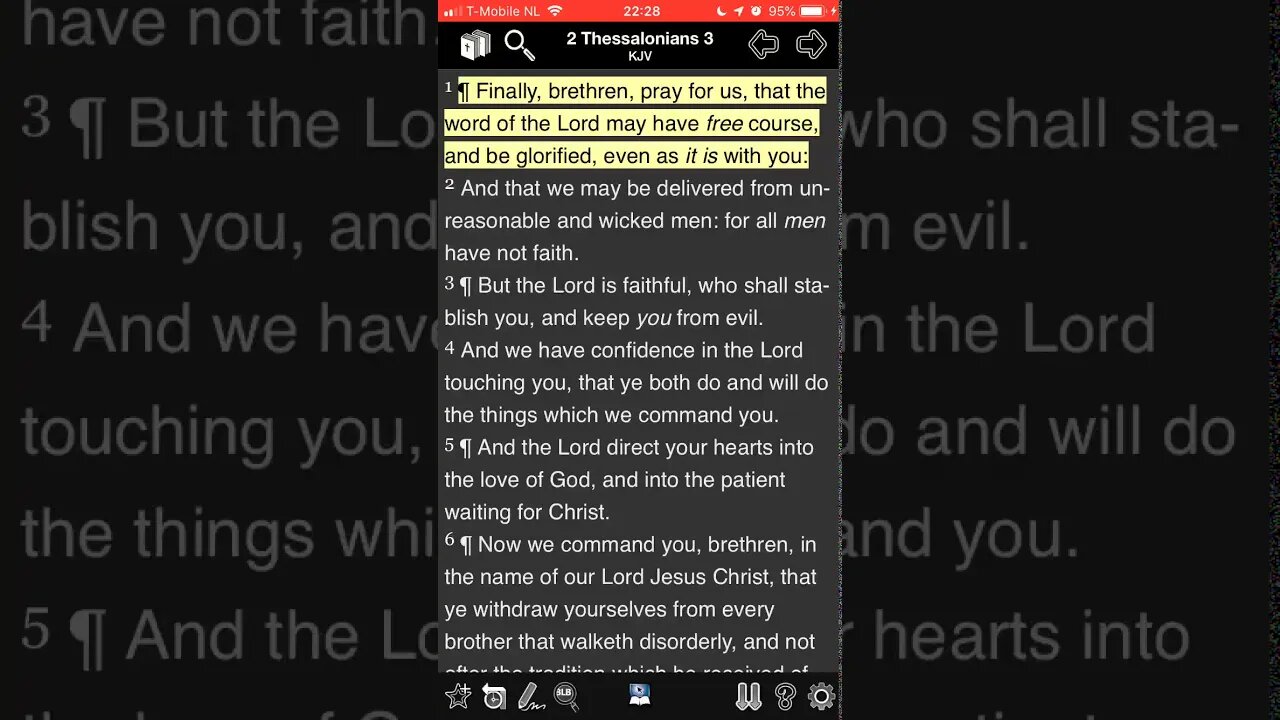
Task: Open the search magnifier
Action: [519, 45]
